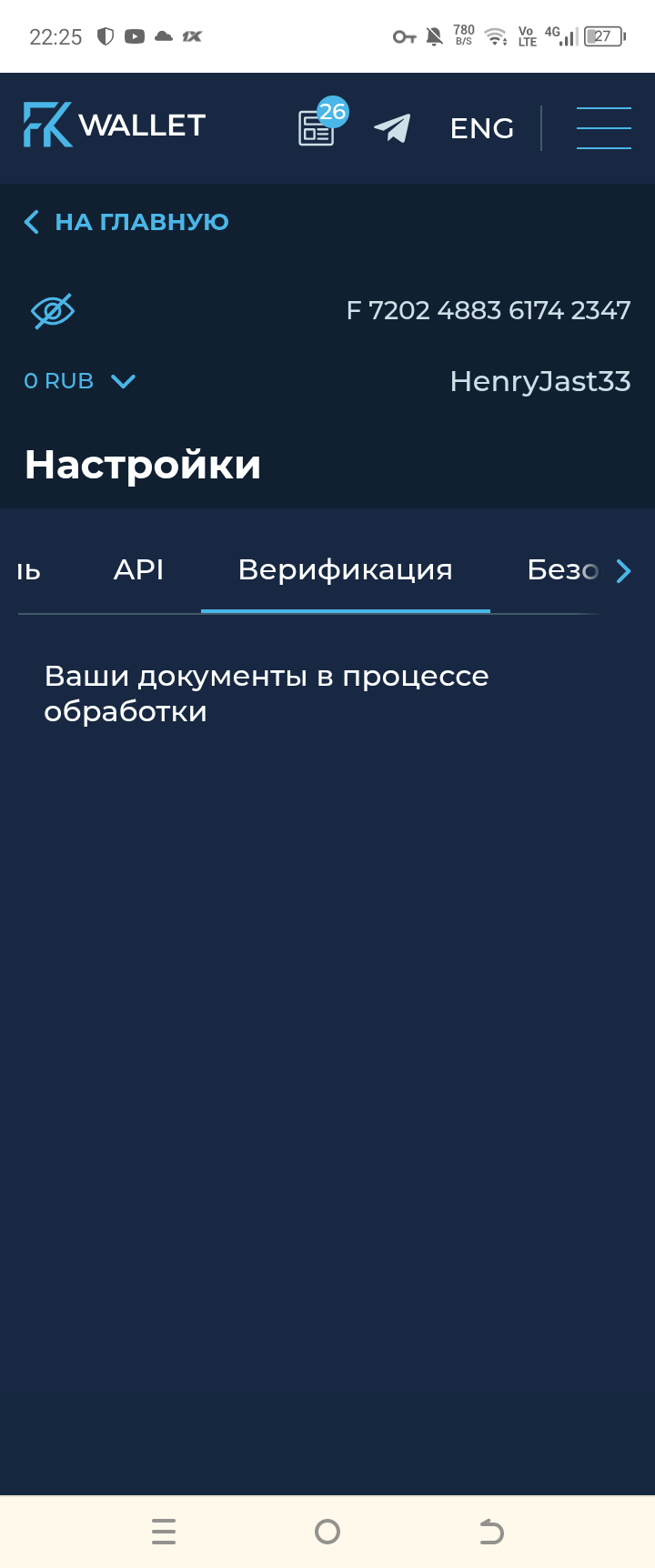The width and height of the screenshot is (655, 1568).
Task: Open FK Wallet logo home page
Action: tap(115, 125)
